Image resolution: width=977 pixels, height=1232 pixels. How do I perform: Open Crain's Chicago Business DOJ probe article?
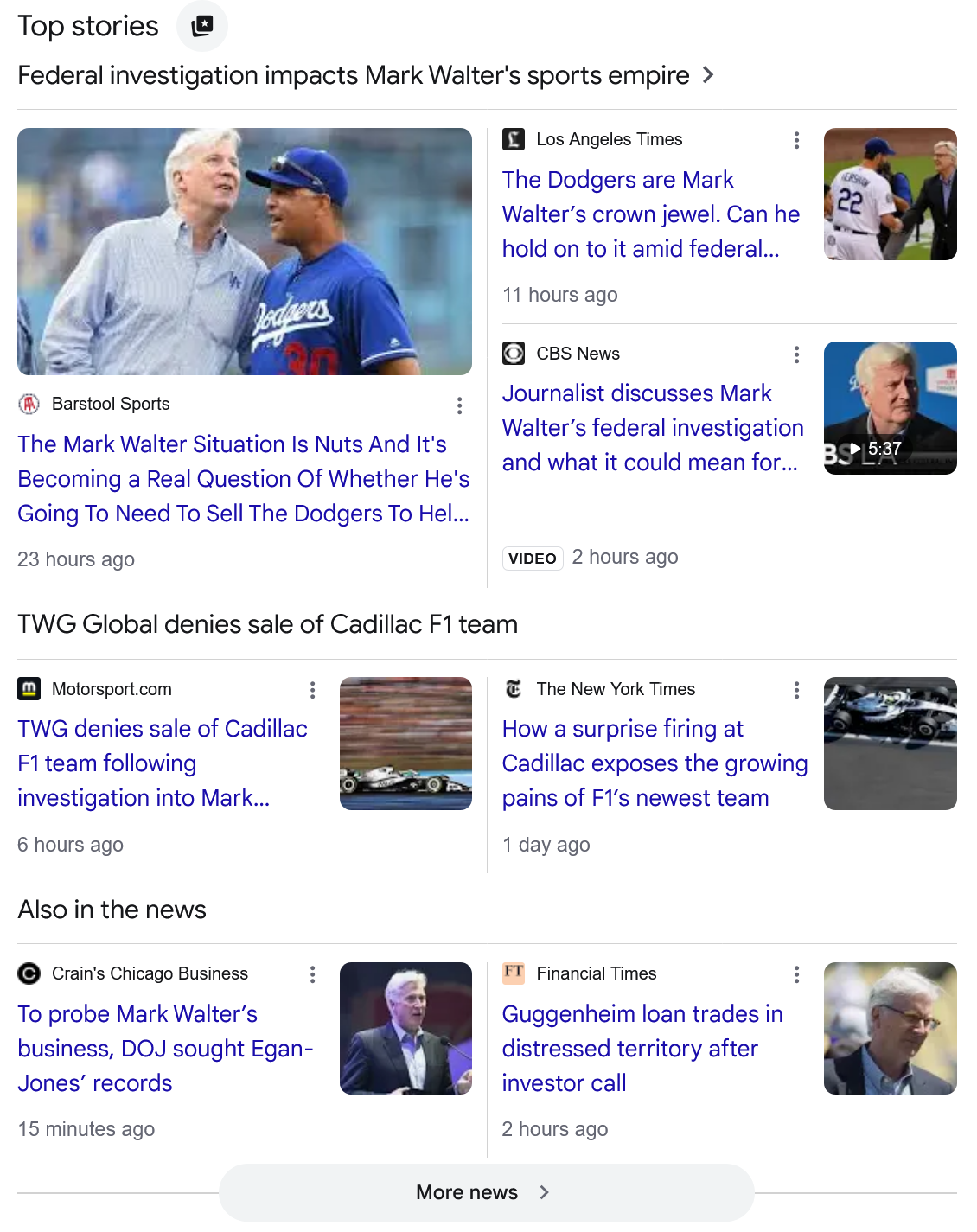(x=165, y=1049)
